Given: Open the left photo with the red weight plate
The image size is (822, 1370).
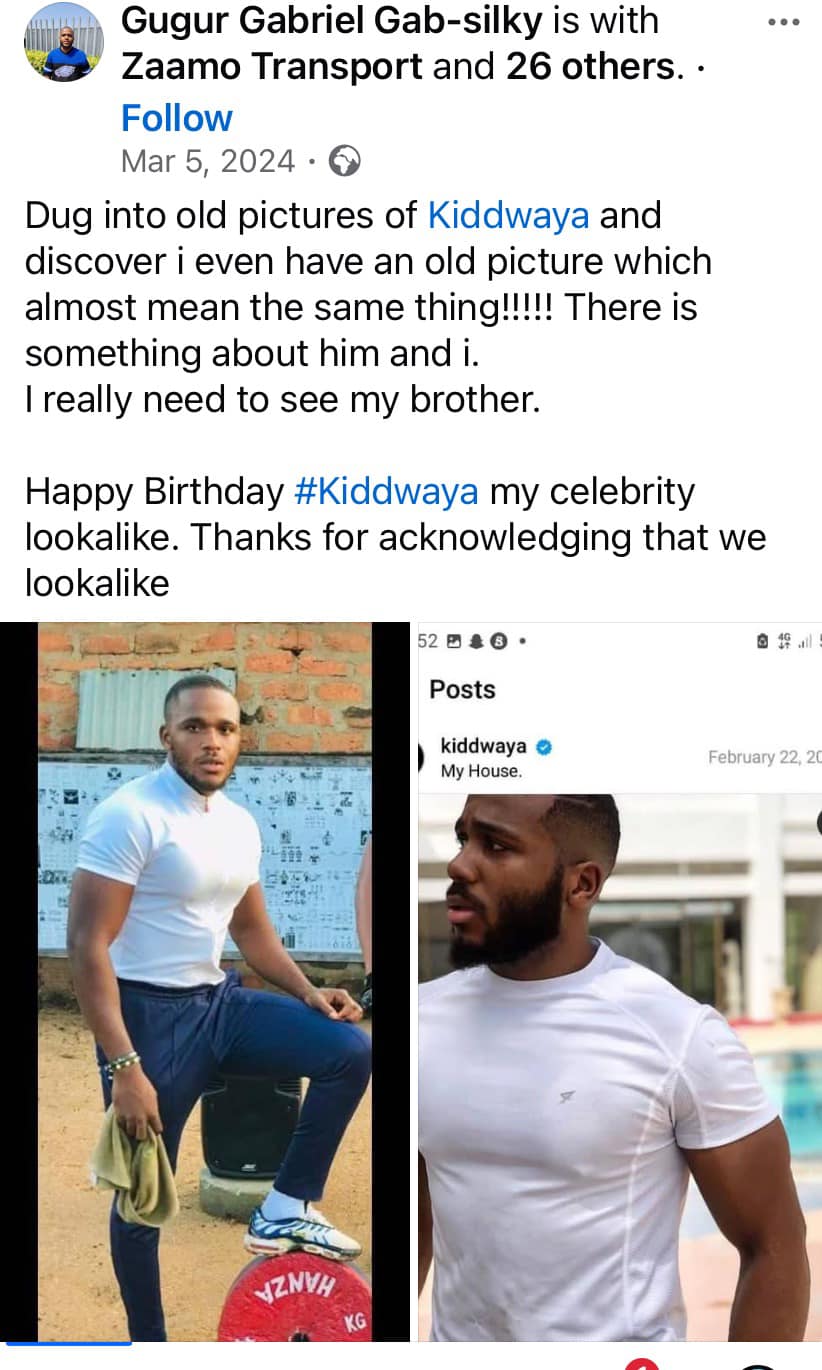Looking at the screenshot, I should (205, 981).
